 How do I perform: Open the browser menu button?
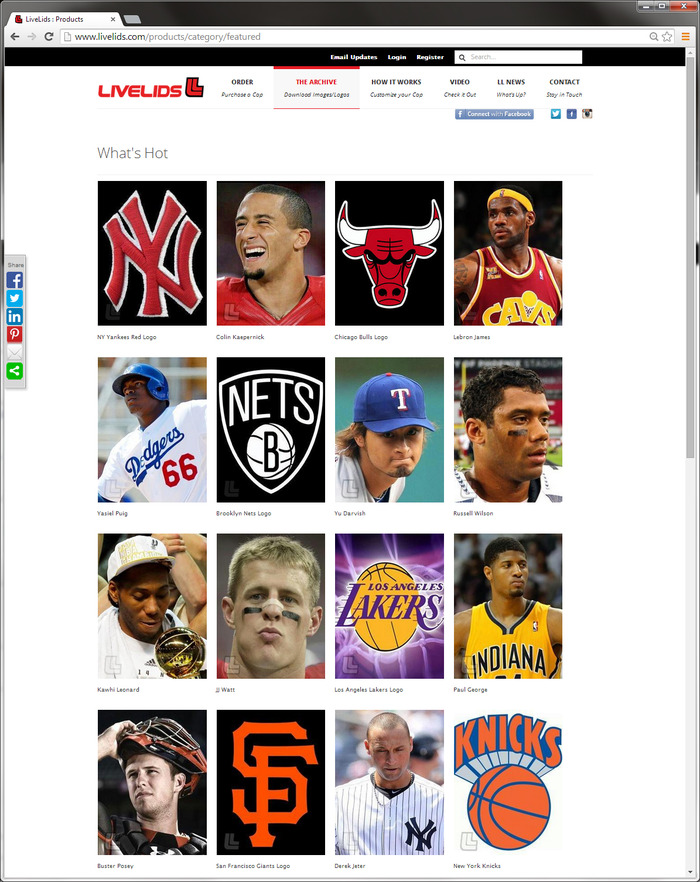click(x=686, y=36)
